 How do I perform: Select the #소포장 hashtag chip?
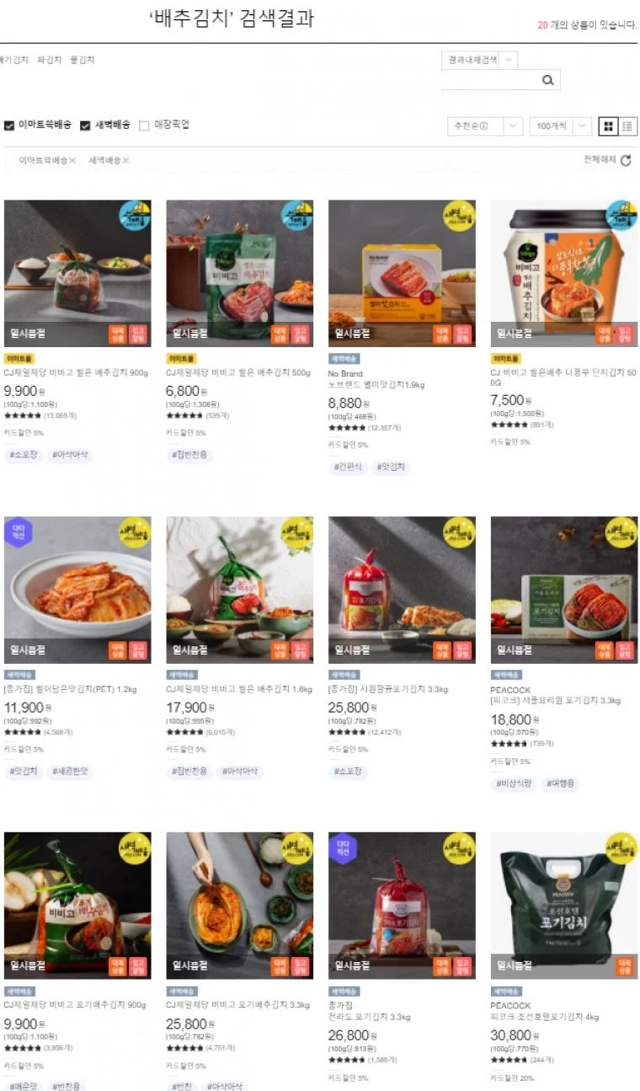point(24,454)
